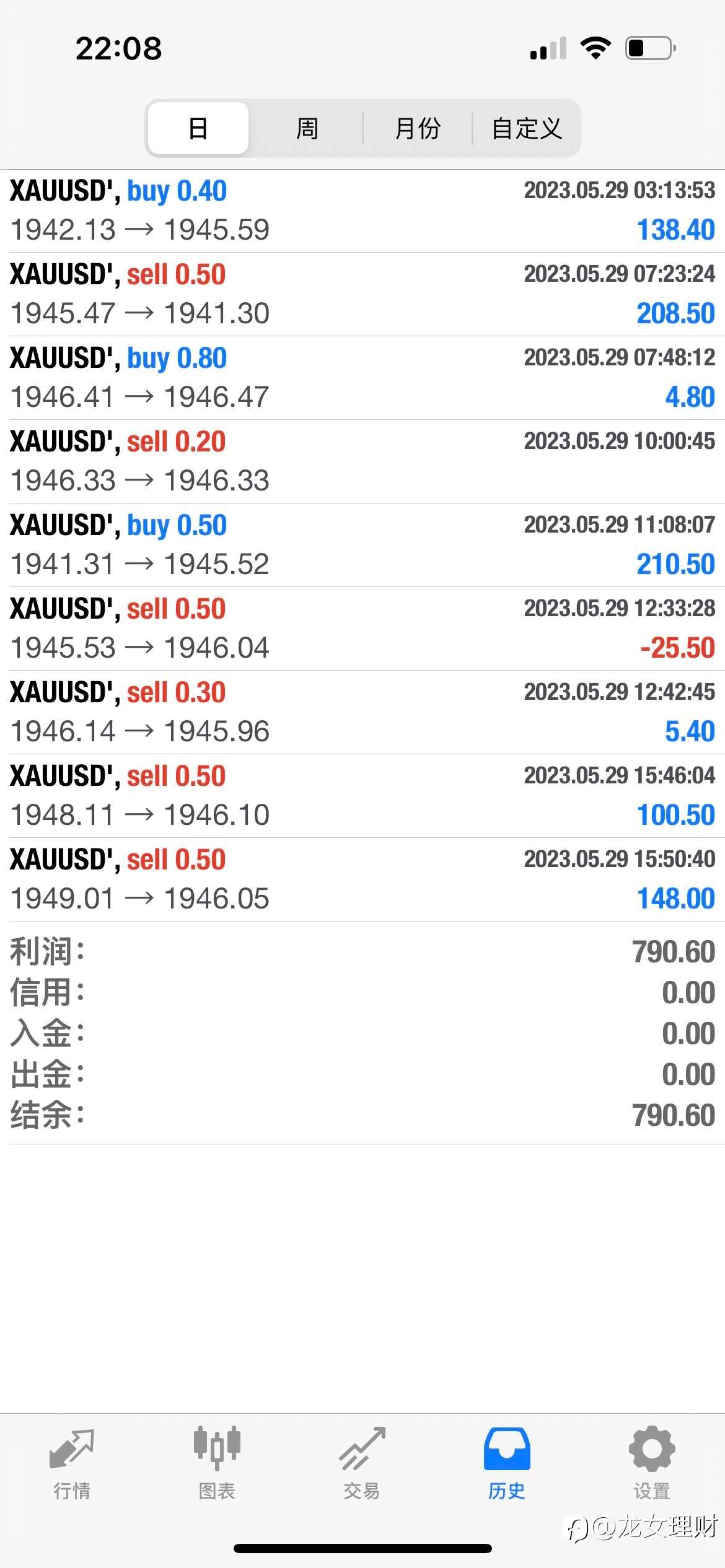Switch to the 月份 (month) period
The image size is (725, 1568).
(418, 128)
